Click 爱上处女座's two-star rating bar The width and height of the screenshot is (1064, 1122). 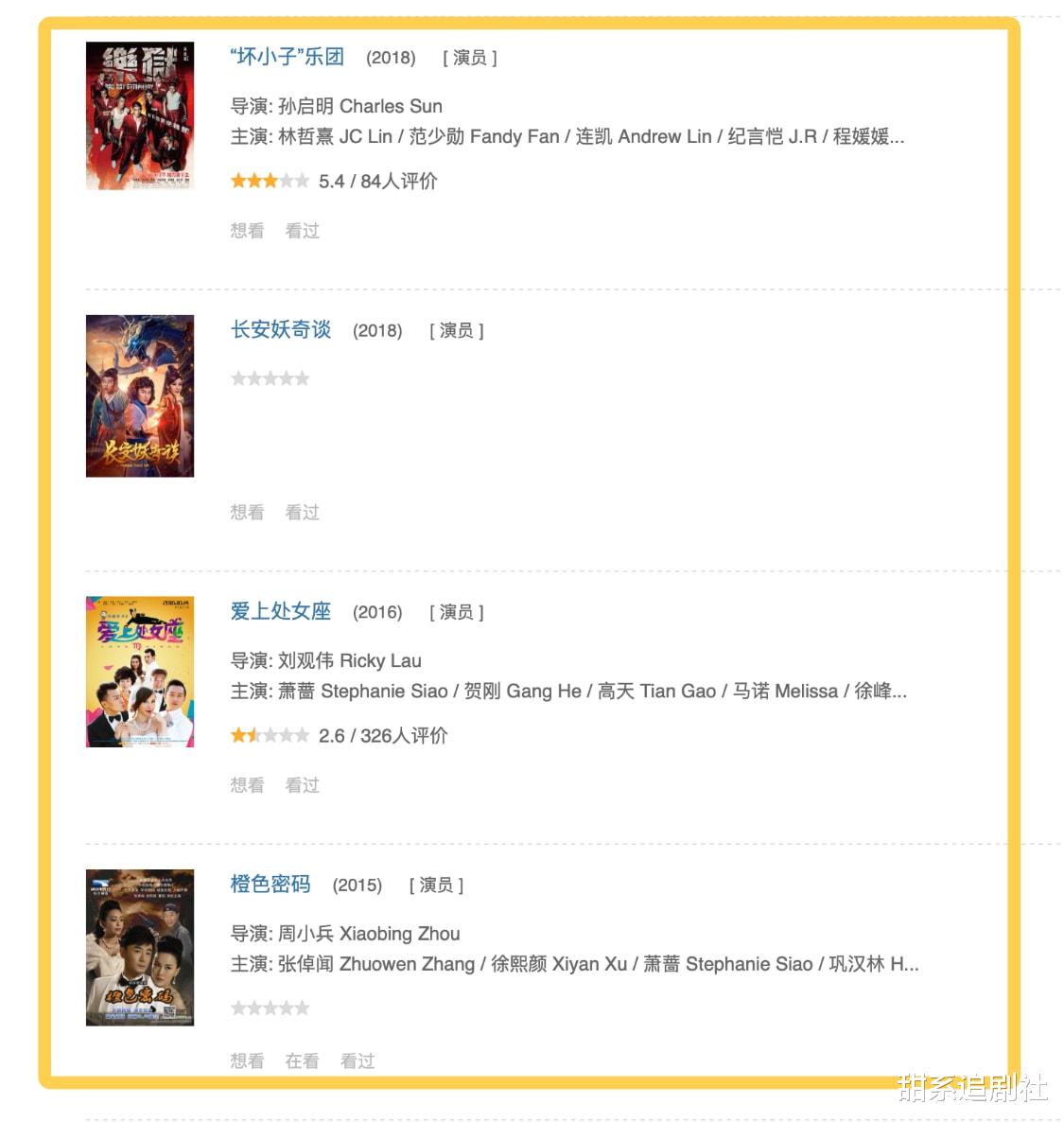tap(271, 735)
